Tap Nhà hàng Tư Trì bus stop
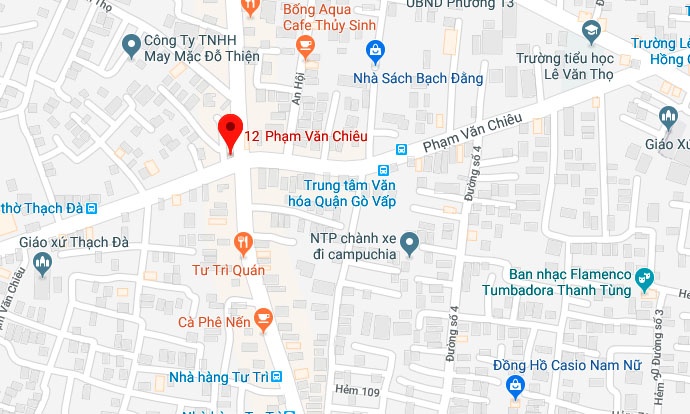 point(277,378)
